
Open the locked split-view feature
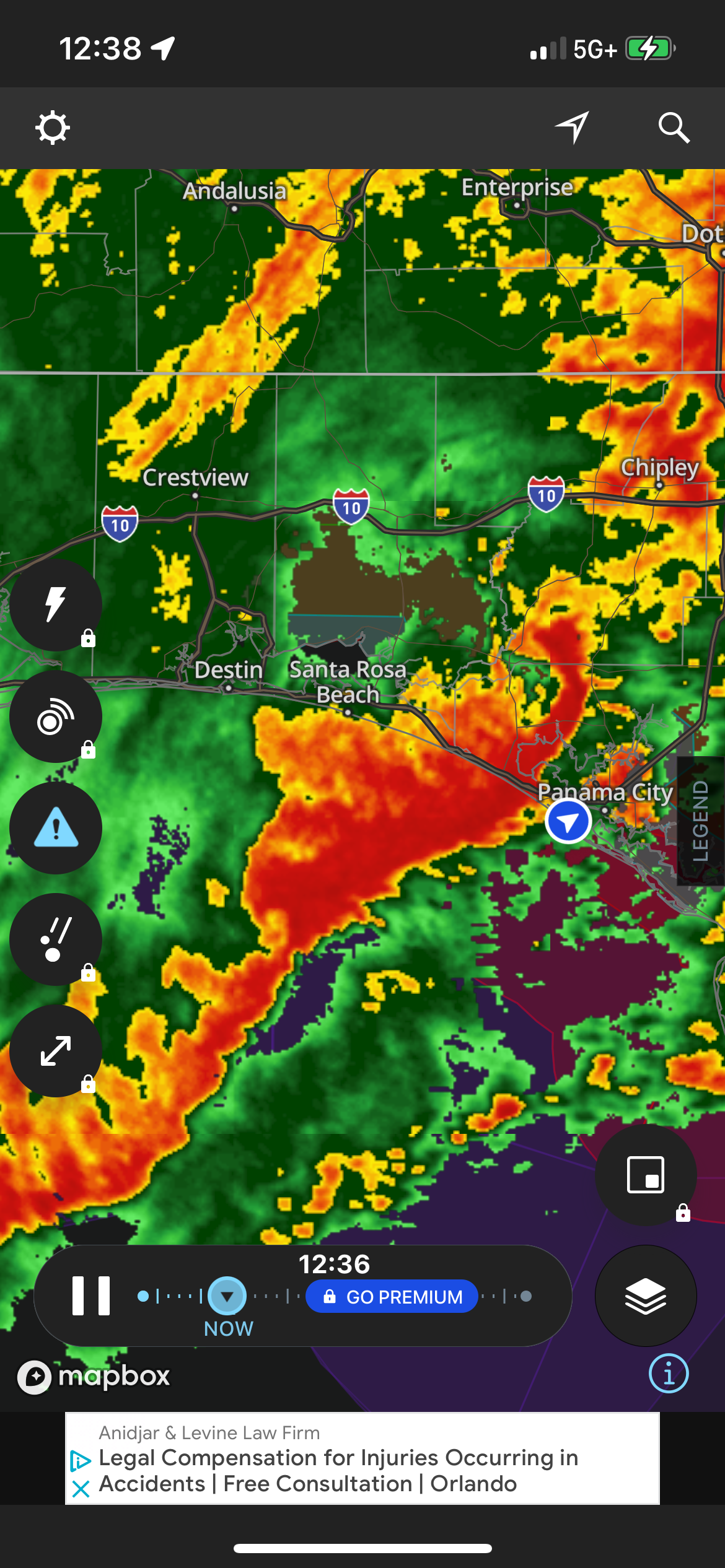[x=646, y=1175]
